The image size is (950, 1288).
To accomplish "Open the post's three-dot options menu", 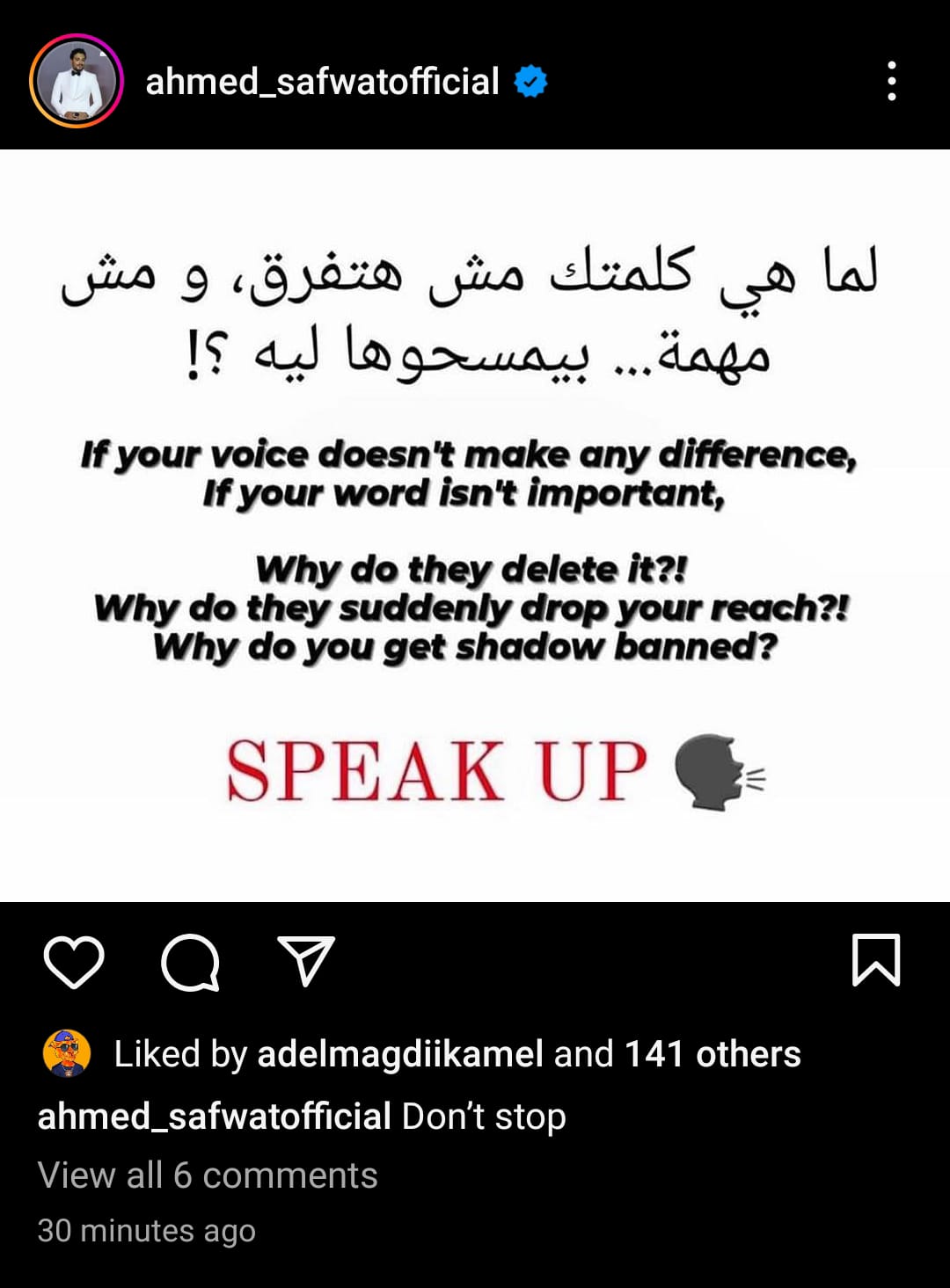I will (891, 82).
